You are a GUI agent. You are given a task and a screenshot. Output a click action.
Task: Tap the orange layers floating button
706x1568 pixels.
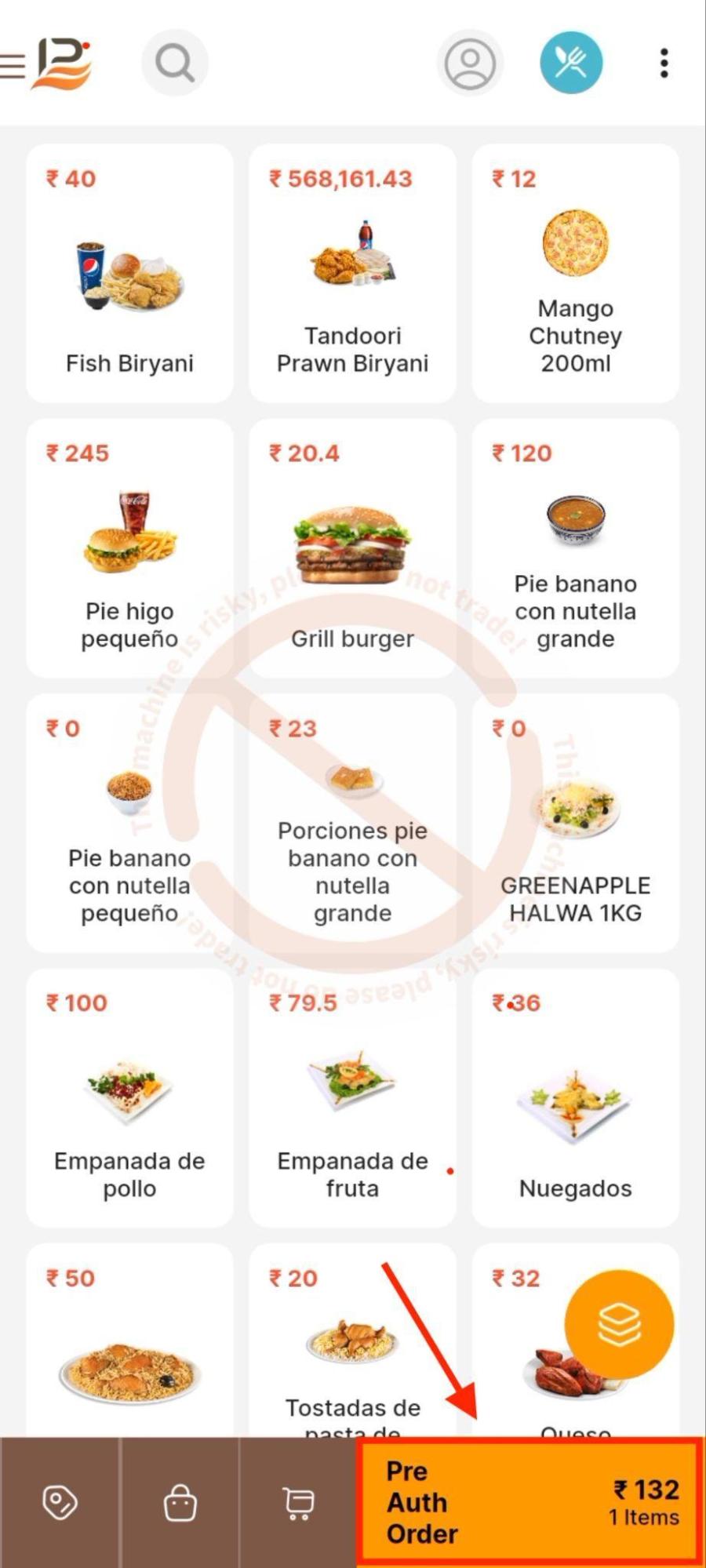click(x=619, y=1324)
